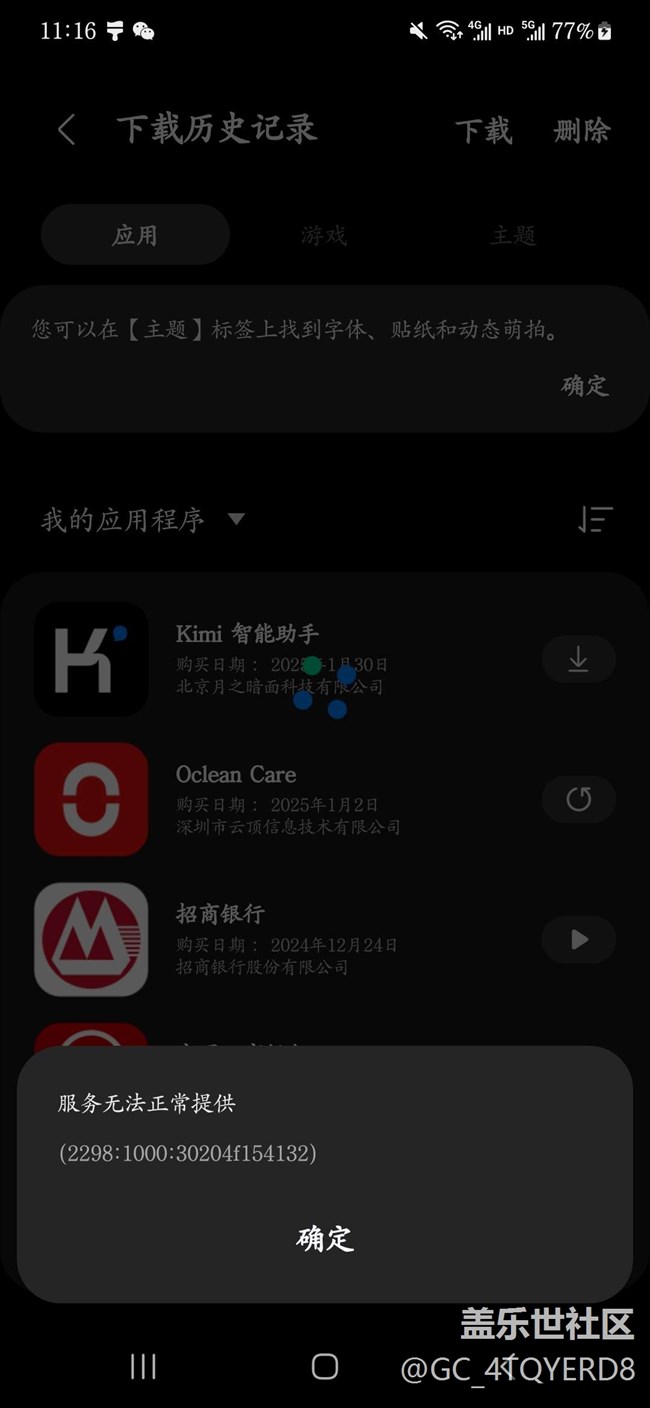
Task: Switch to the 游戏 tab
Action: point(325,235)
